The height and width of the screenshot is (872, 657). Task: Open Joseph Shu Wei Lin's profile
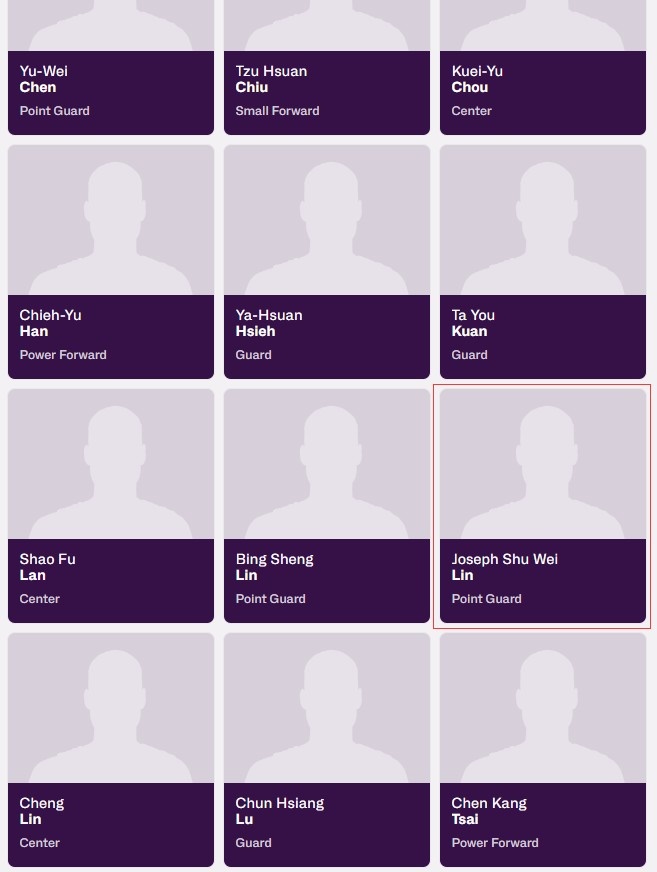tap(542, 506)
